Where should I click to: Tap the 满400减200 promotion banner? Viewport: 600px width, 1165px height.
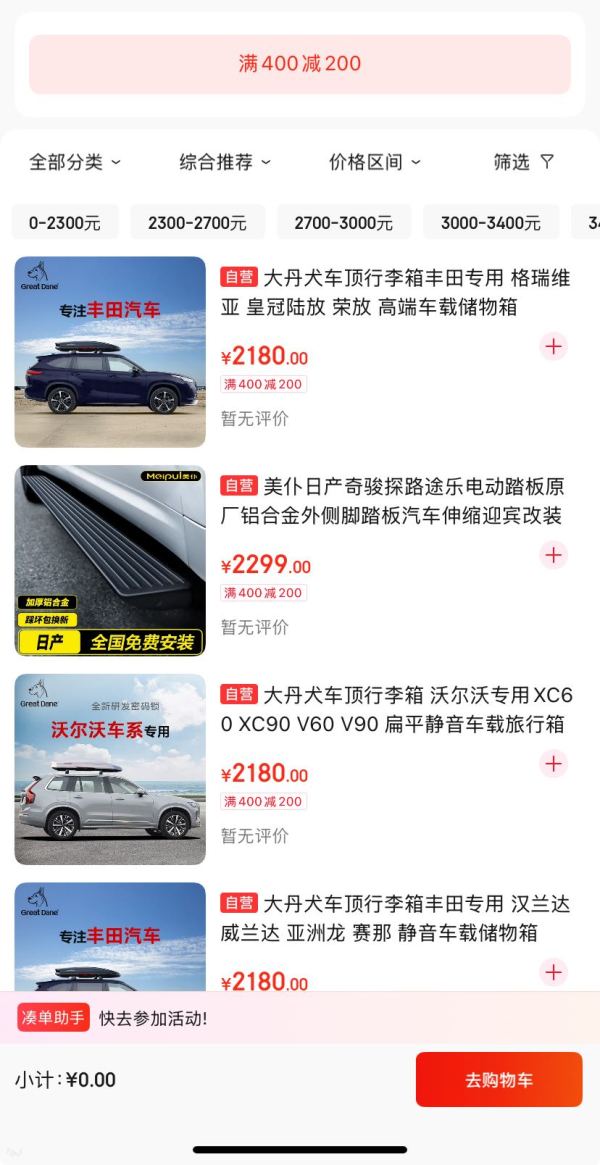(300, 64)
